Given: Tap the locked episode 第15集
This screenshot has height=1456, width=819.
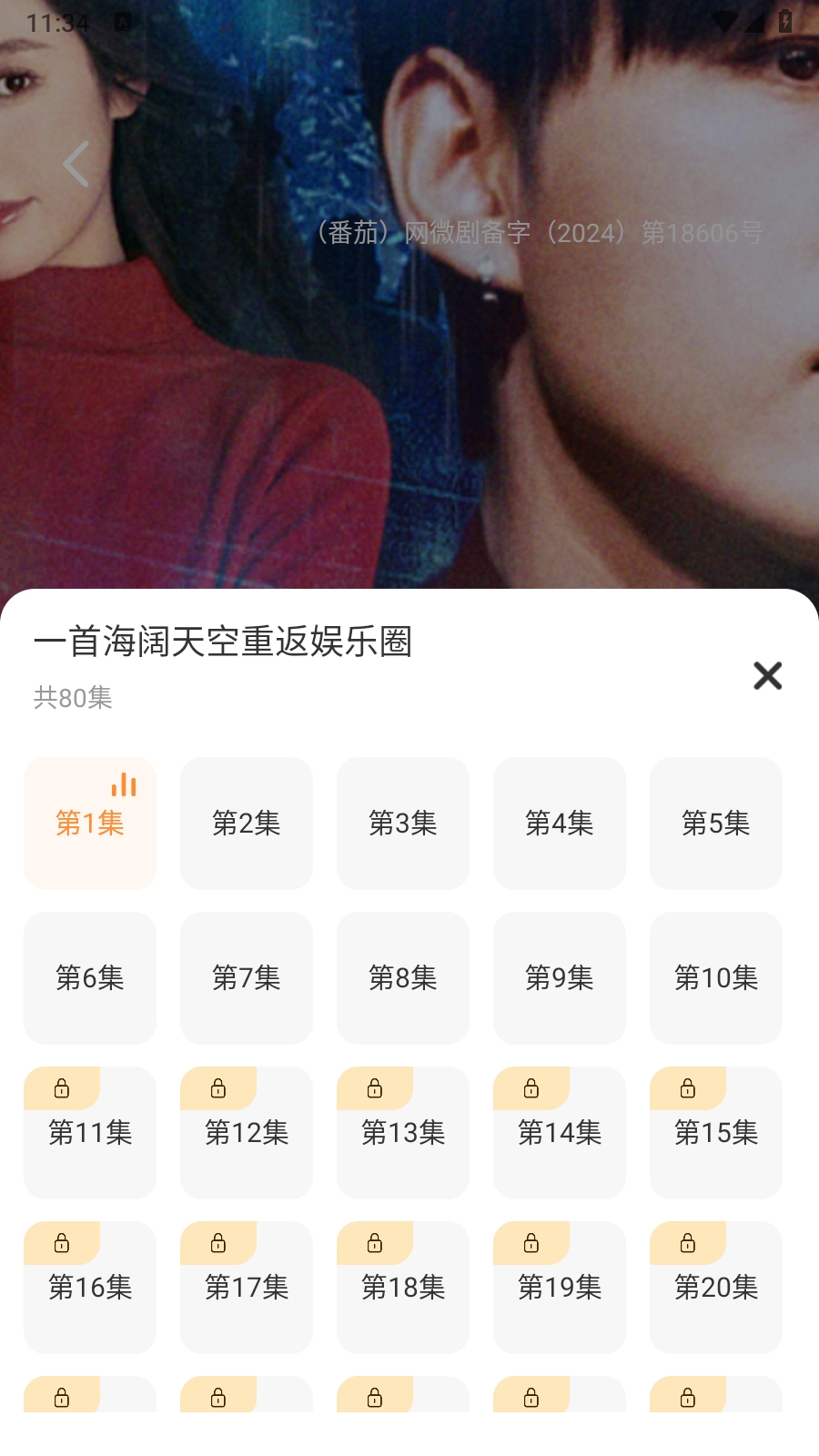Looking at the screenshot, I should click(x=715, y=1133).
